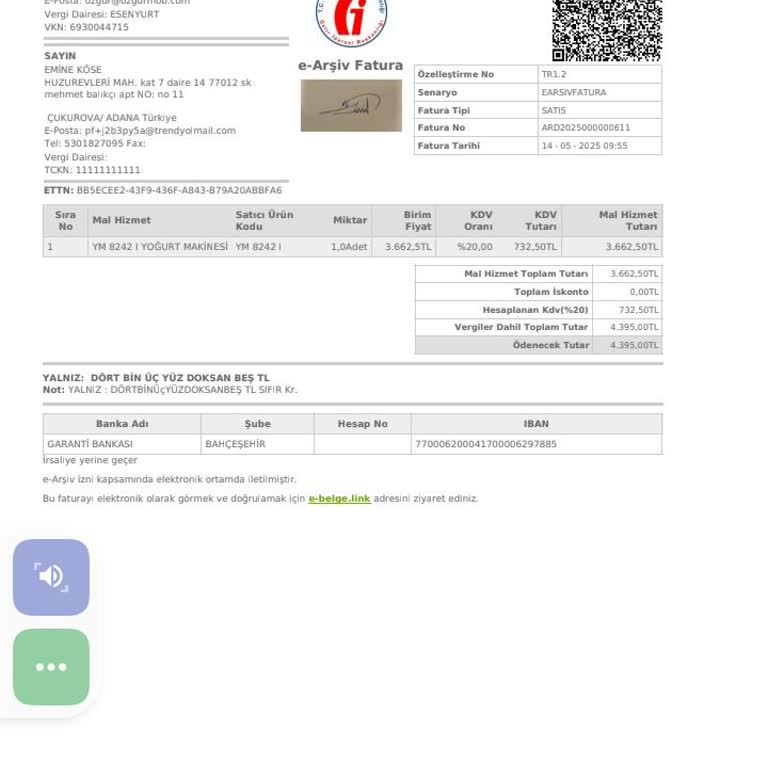Open the e-belge.link verification link
This screenshot has height=768, width=768.
tap(339, 498)
